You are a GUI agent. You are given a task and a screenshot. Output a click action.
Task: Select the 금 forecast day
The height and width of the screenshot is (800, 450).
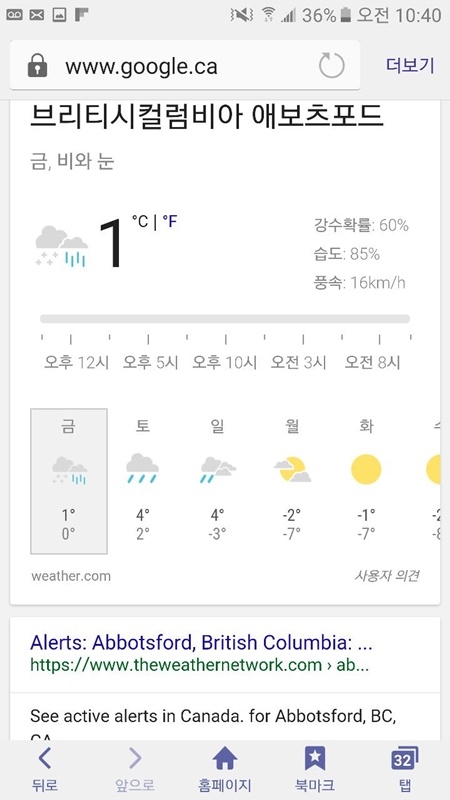(x=69, y=481)
